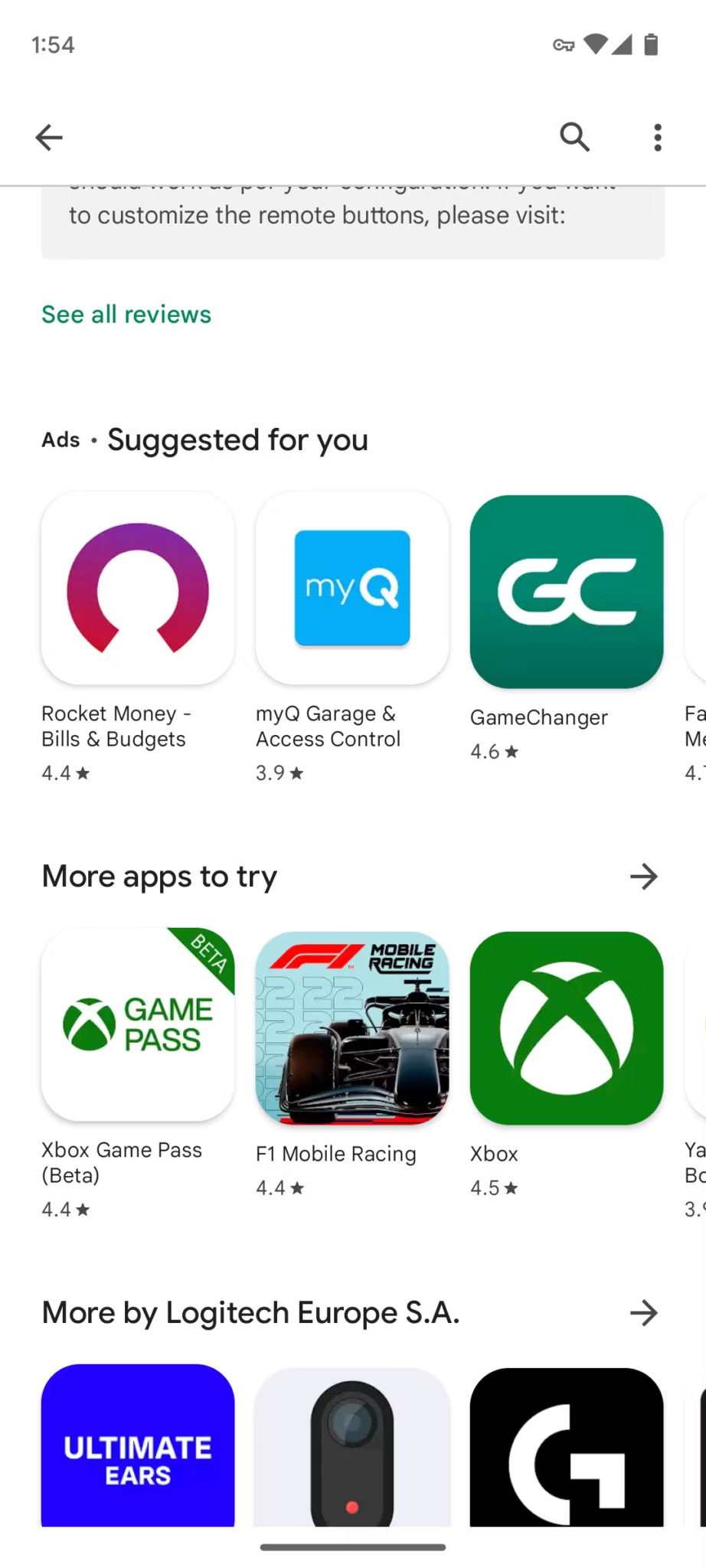Viewport: 706px width, 1568px height.
Task: Open the Ultimate Ears app tile
Action: (x=138, y=1445)
